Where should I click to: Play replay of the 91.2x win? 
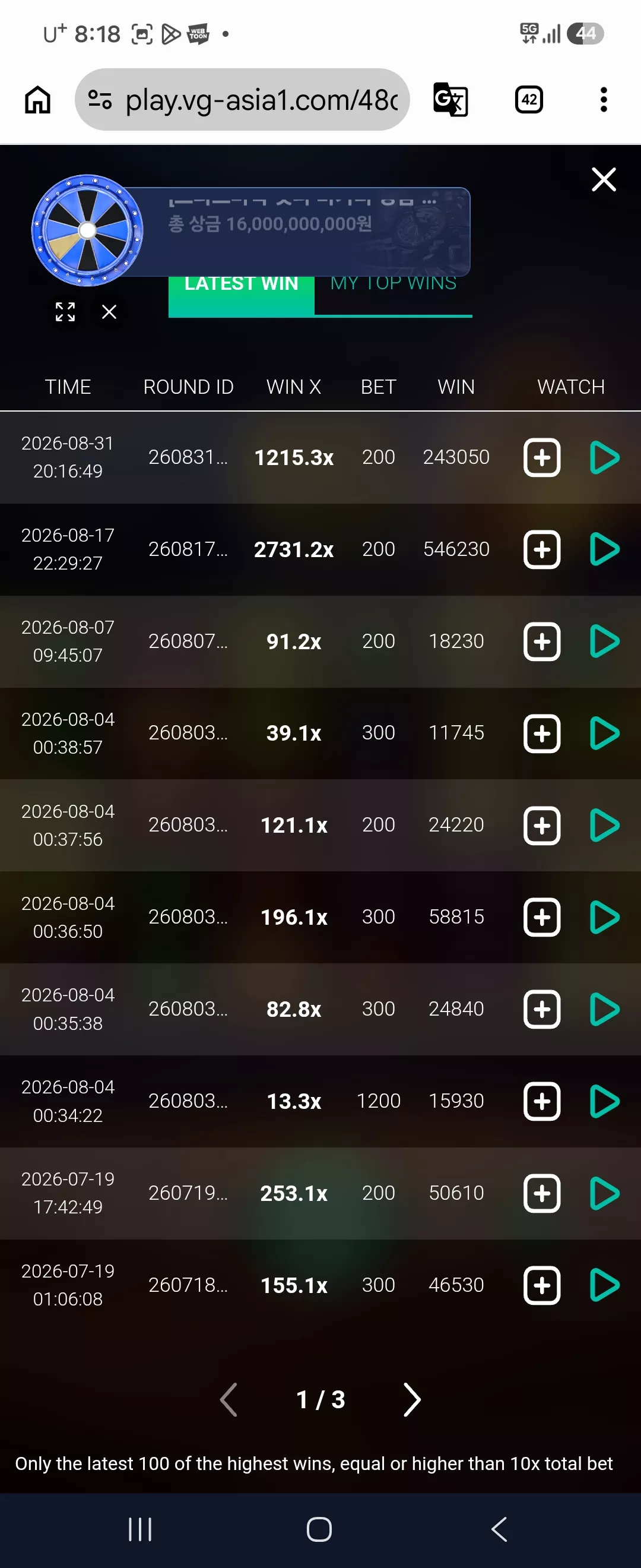(604, 641)
